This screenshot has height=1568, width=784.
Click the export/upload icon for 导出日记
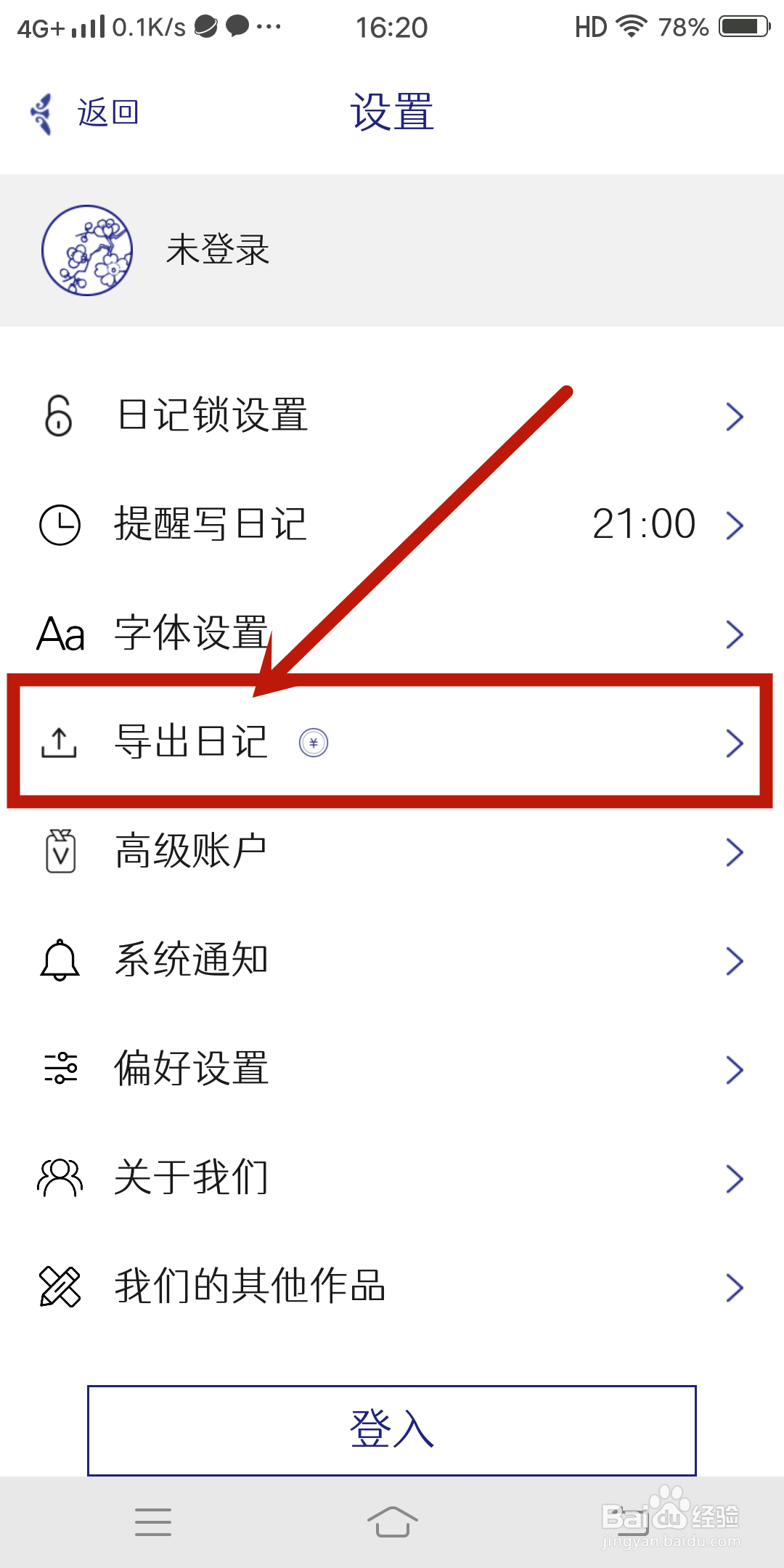point(58,742)
